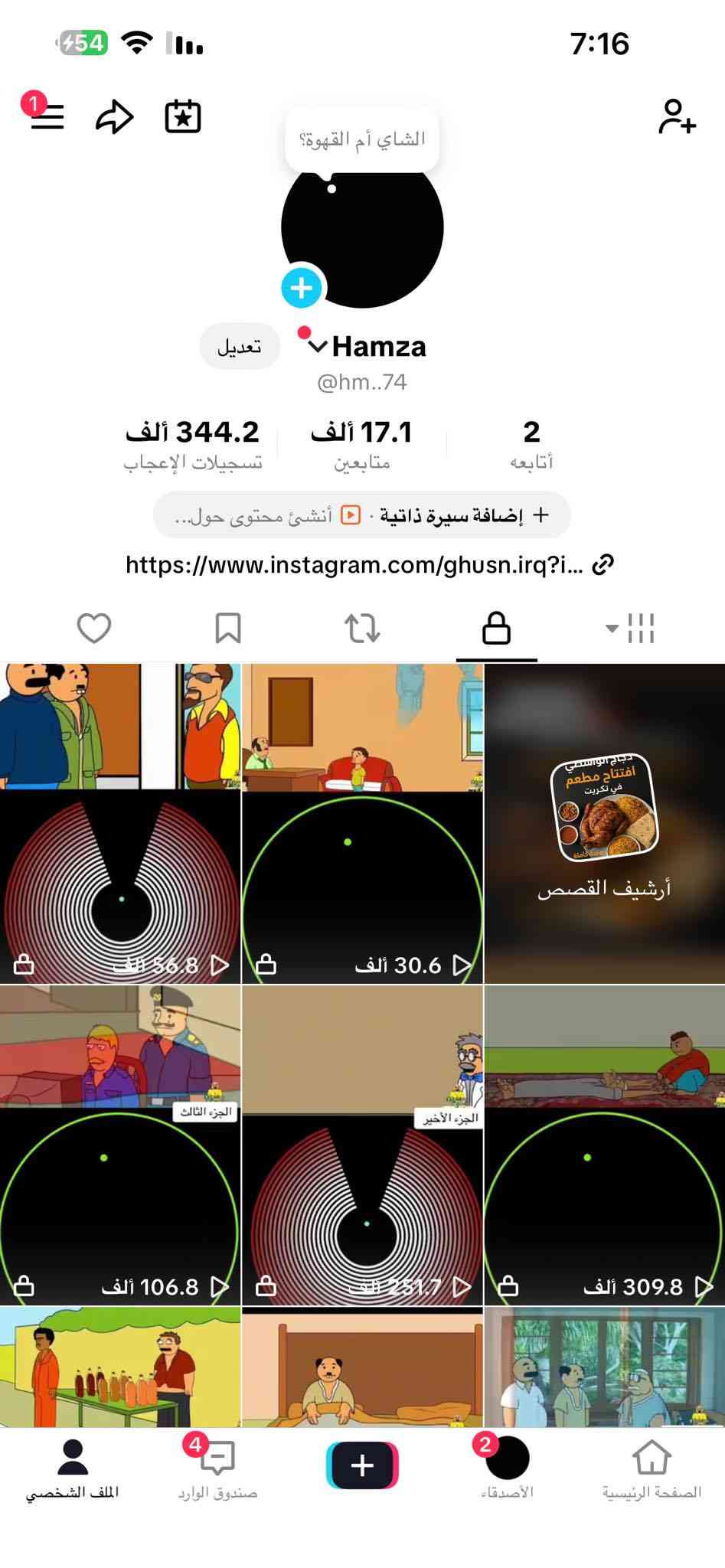
Task: Tap the blue plus on profile photo
Action: 302,288
